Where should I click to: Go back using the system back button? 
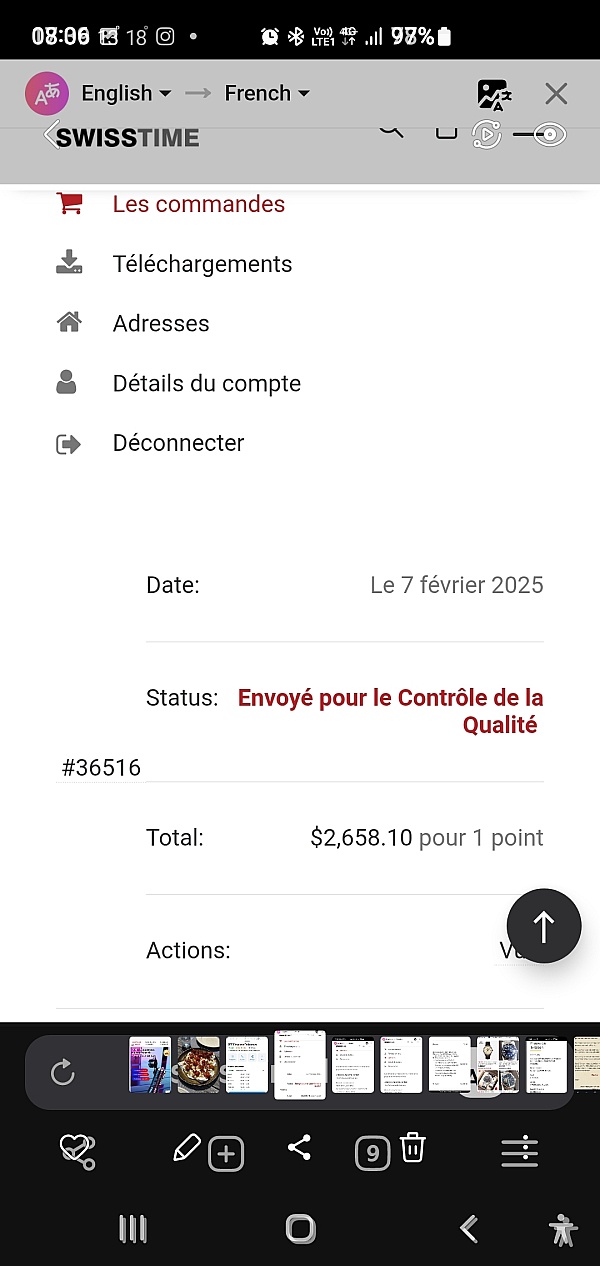coord(468,1229)
